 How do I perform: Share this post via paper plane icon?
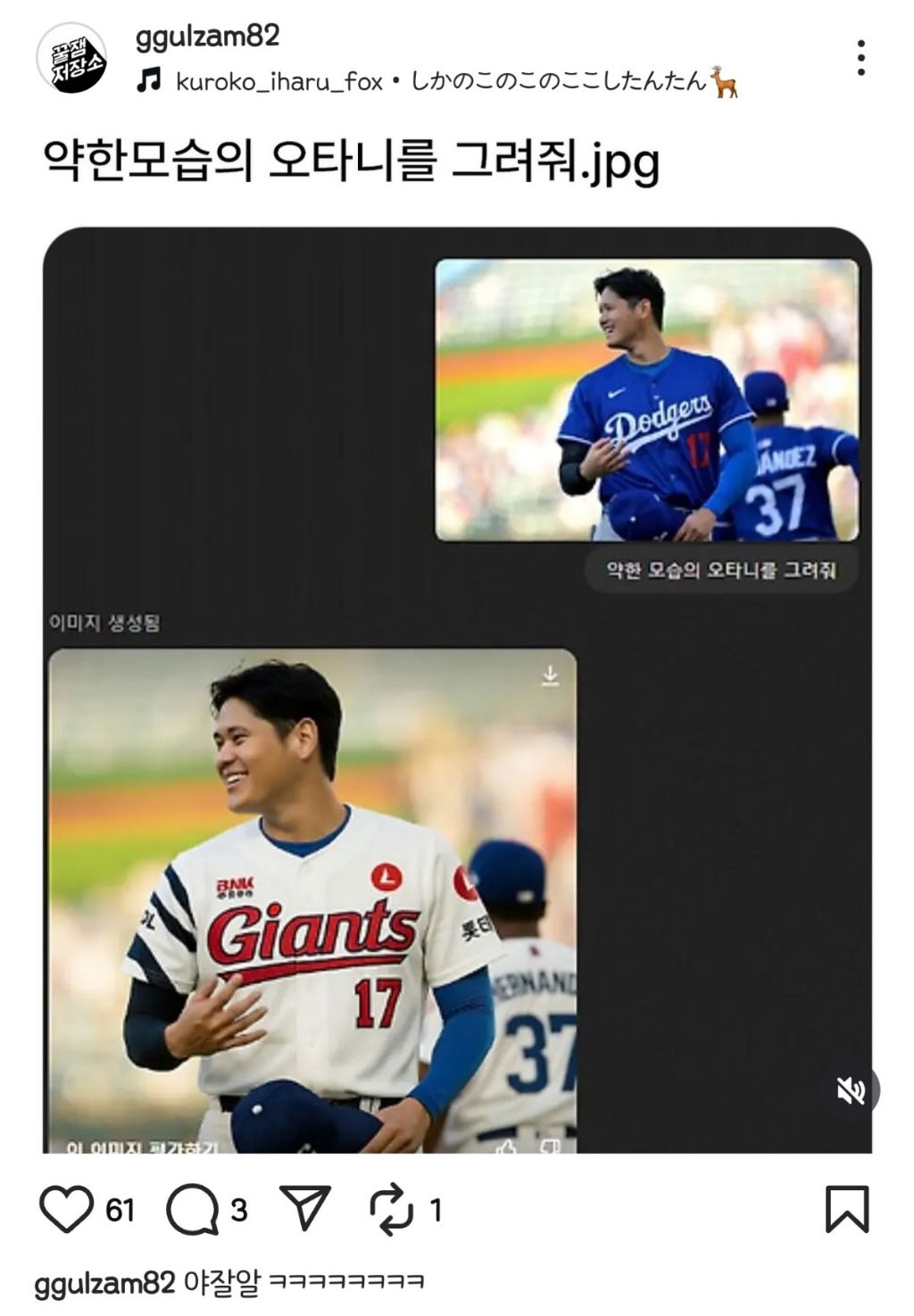coord(305,1208)
